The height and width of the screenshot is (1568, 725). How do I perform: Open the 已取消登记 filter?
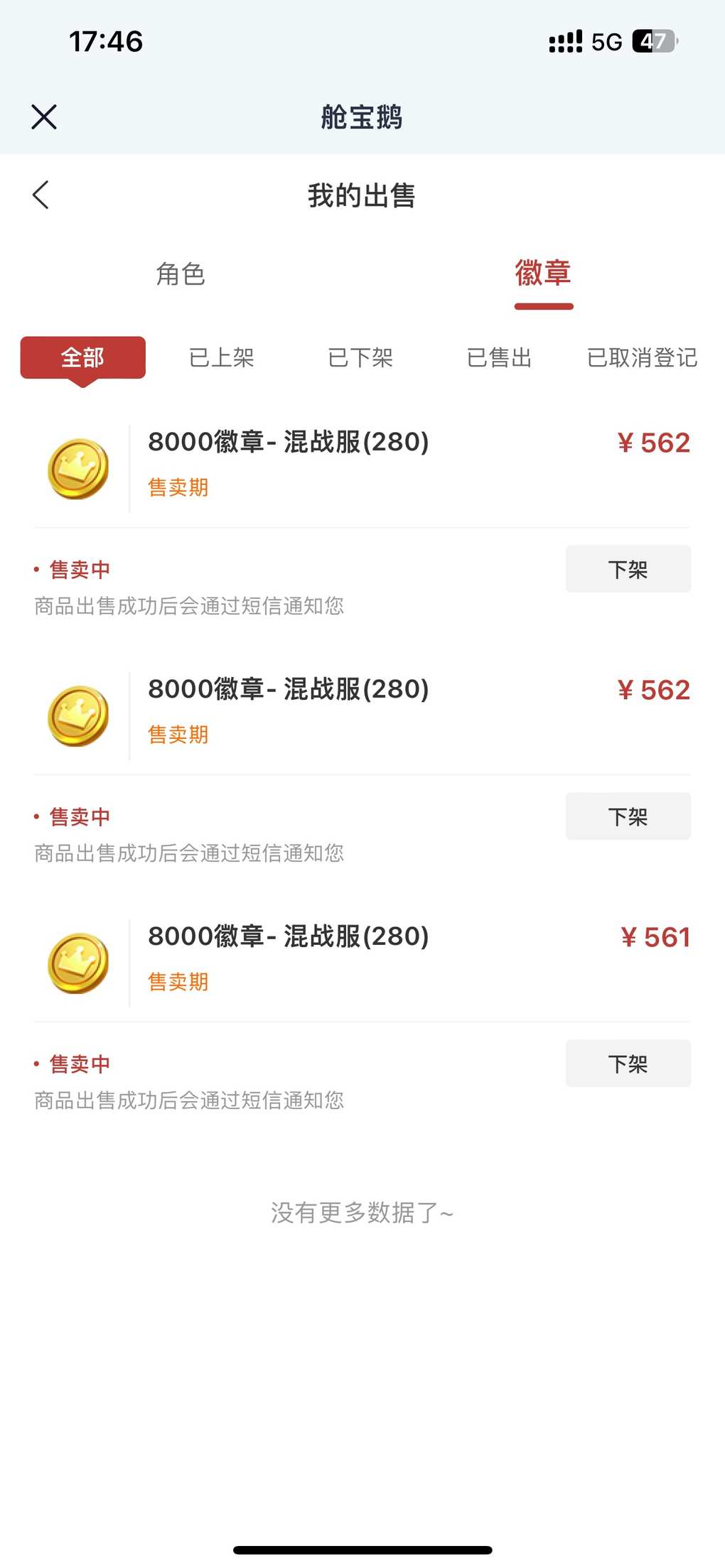point(642,357)
